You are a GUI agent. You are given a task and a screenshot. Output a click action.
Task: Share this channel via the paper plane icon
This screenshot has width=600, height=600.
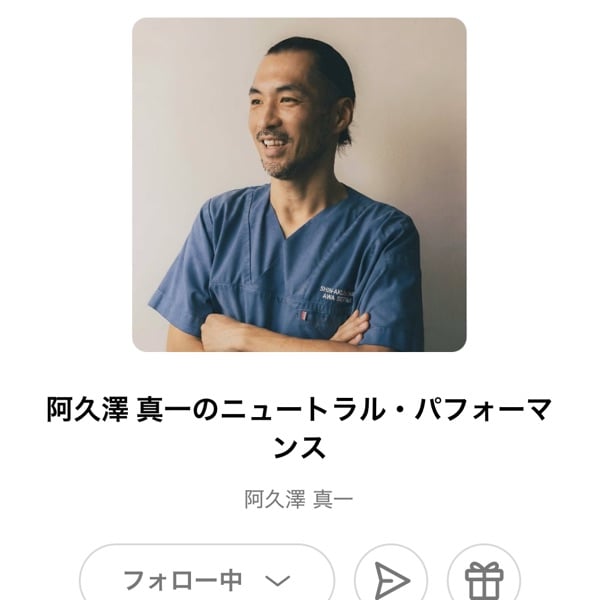[391, 580]
